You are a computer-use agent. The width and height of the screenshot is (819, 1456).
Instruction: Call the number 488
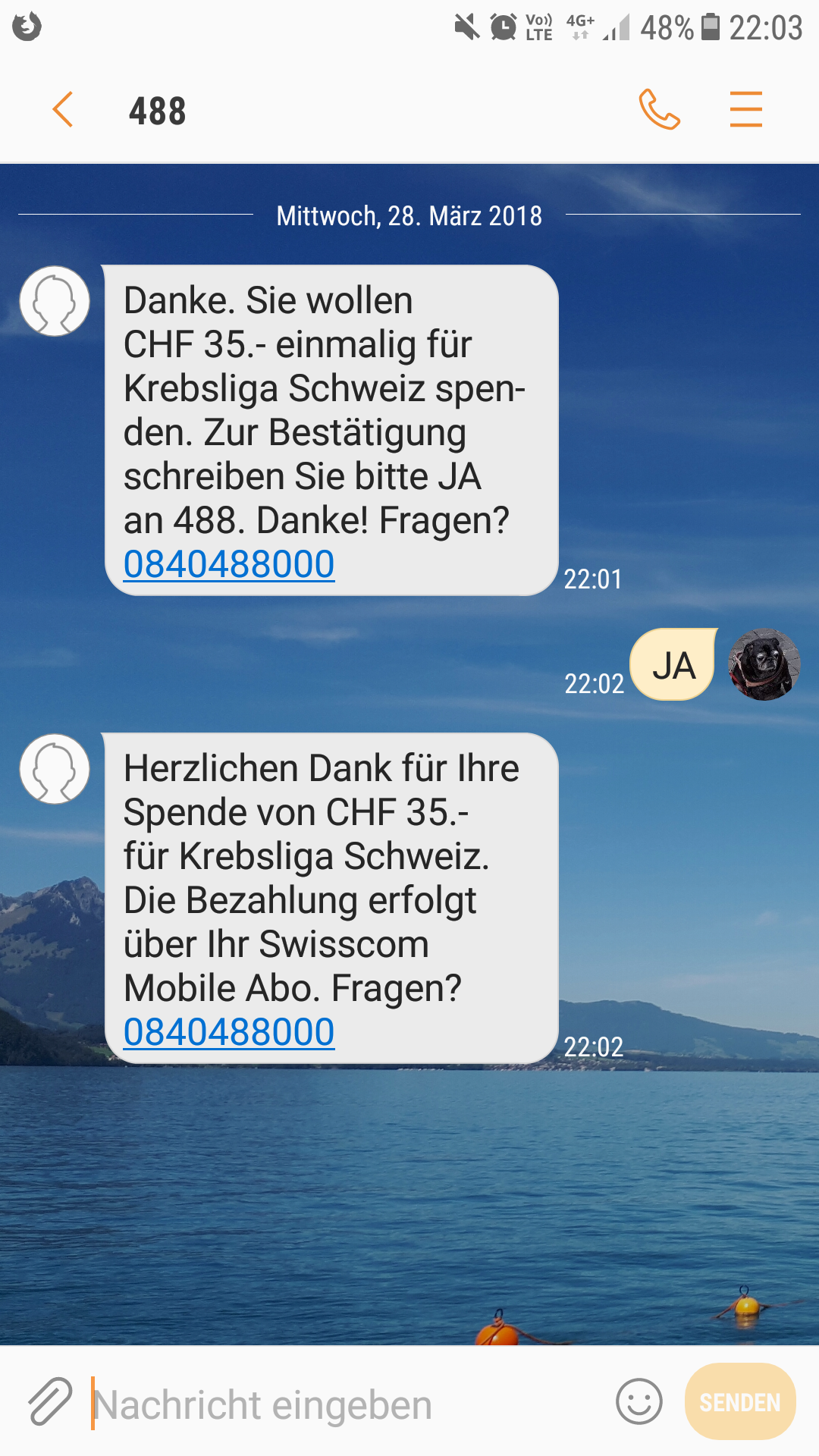(x=659, y=110)
